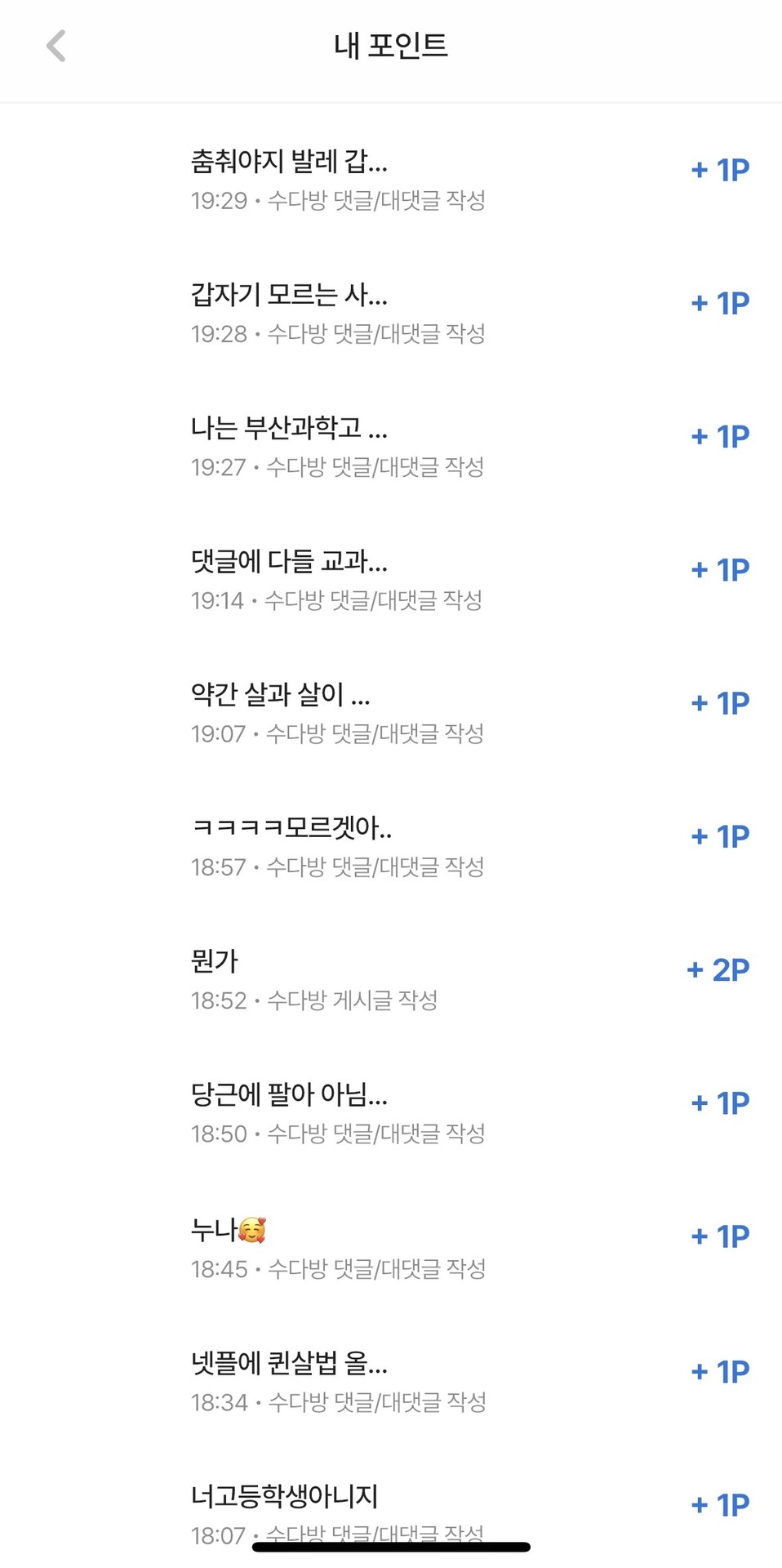Image resolution: width=782 pixels, height=1568 pixels.
Task: Open the 너고등학생아니지 entry
Action: (x=390, y=1507)
